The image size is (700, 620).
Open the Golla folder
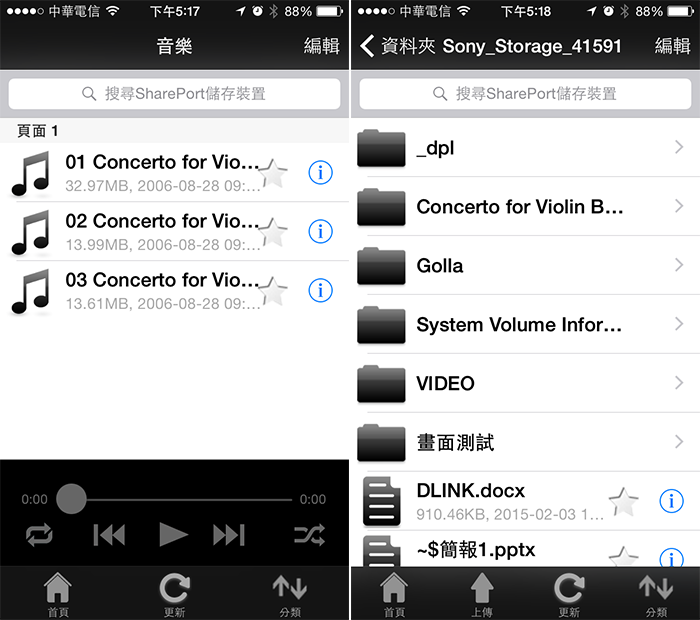[520, 266]
